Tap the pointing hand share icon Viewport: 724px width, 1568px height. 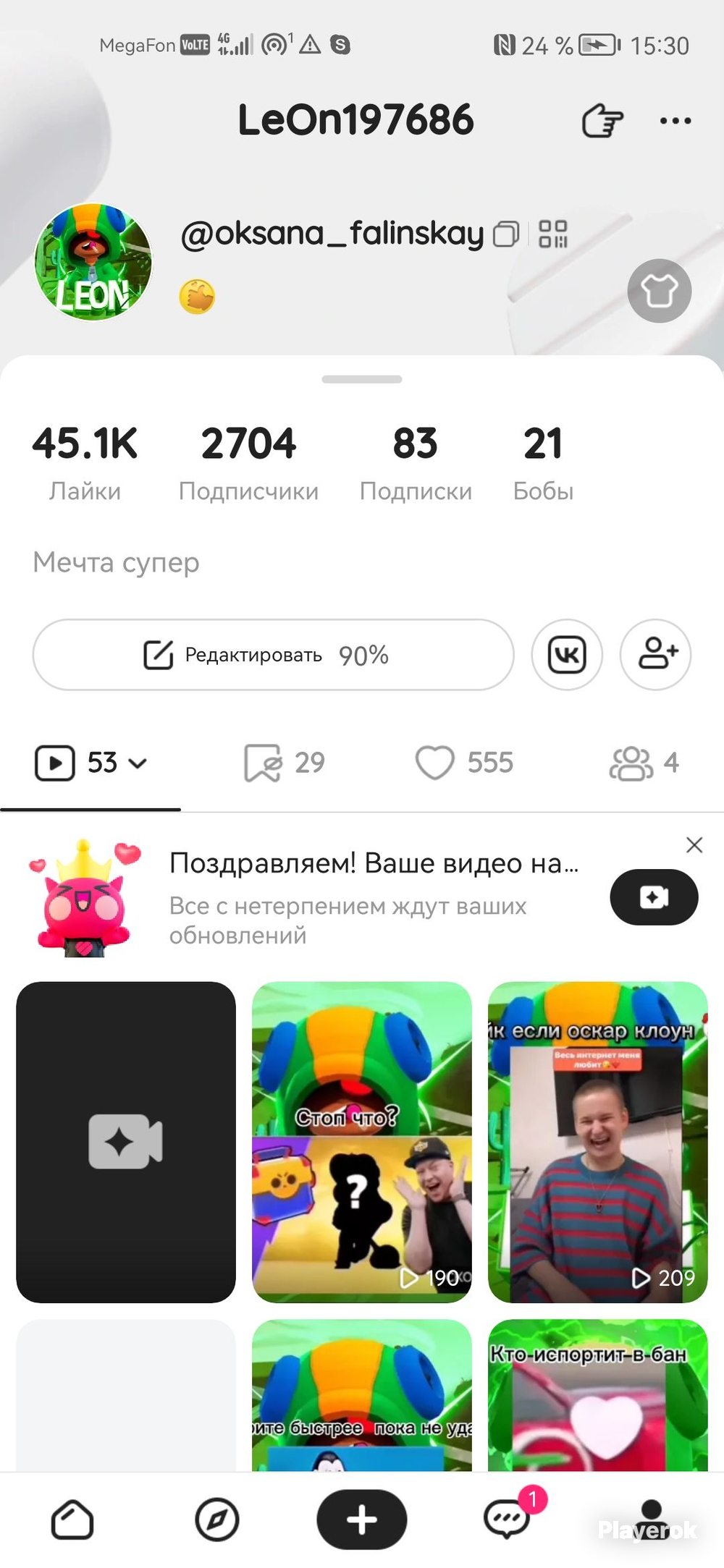602,121
